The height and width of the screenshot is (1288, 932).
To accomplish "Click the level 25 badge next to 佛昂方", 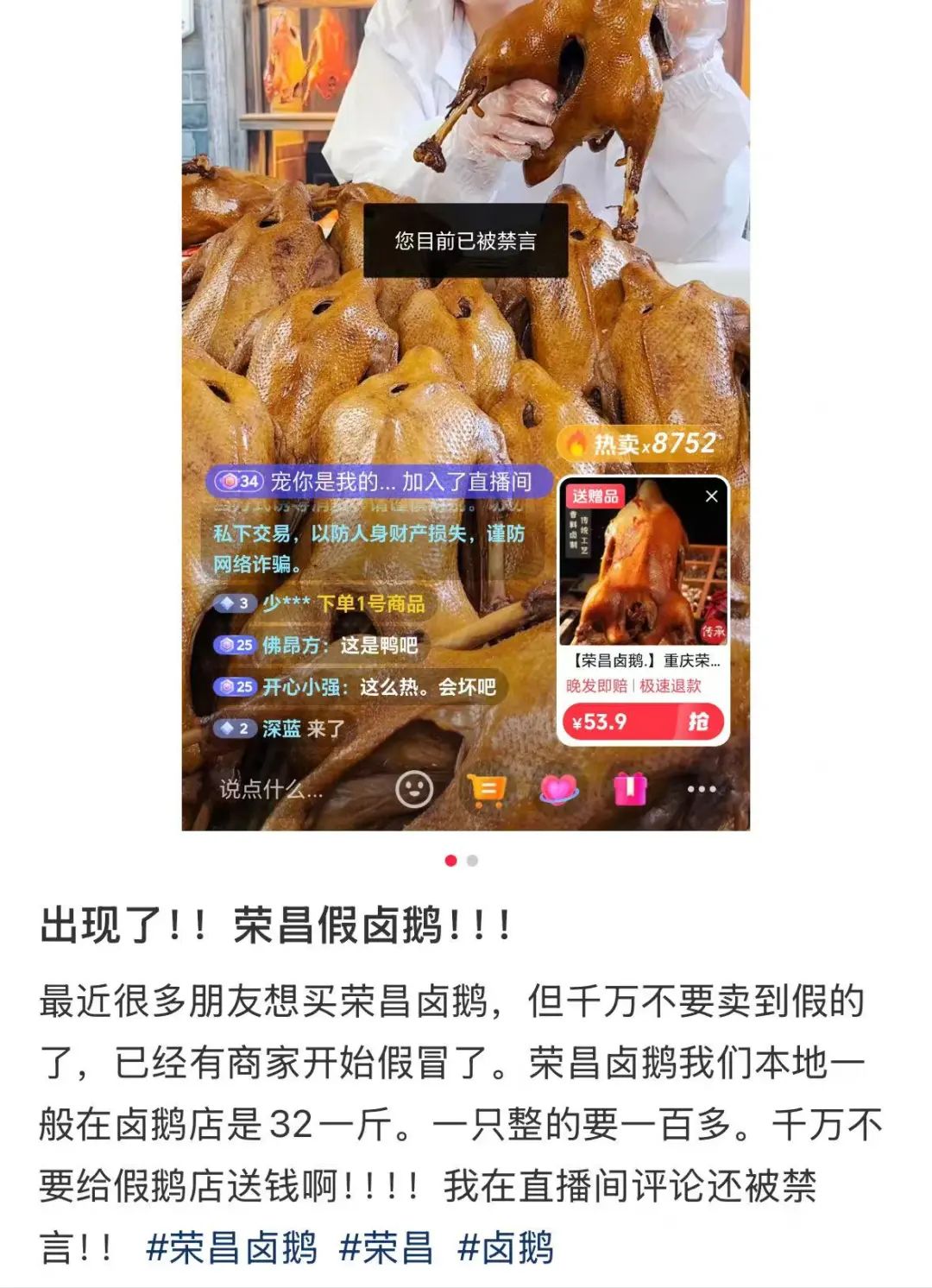I will pos(235,643).
